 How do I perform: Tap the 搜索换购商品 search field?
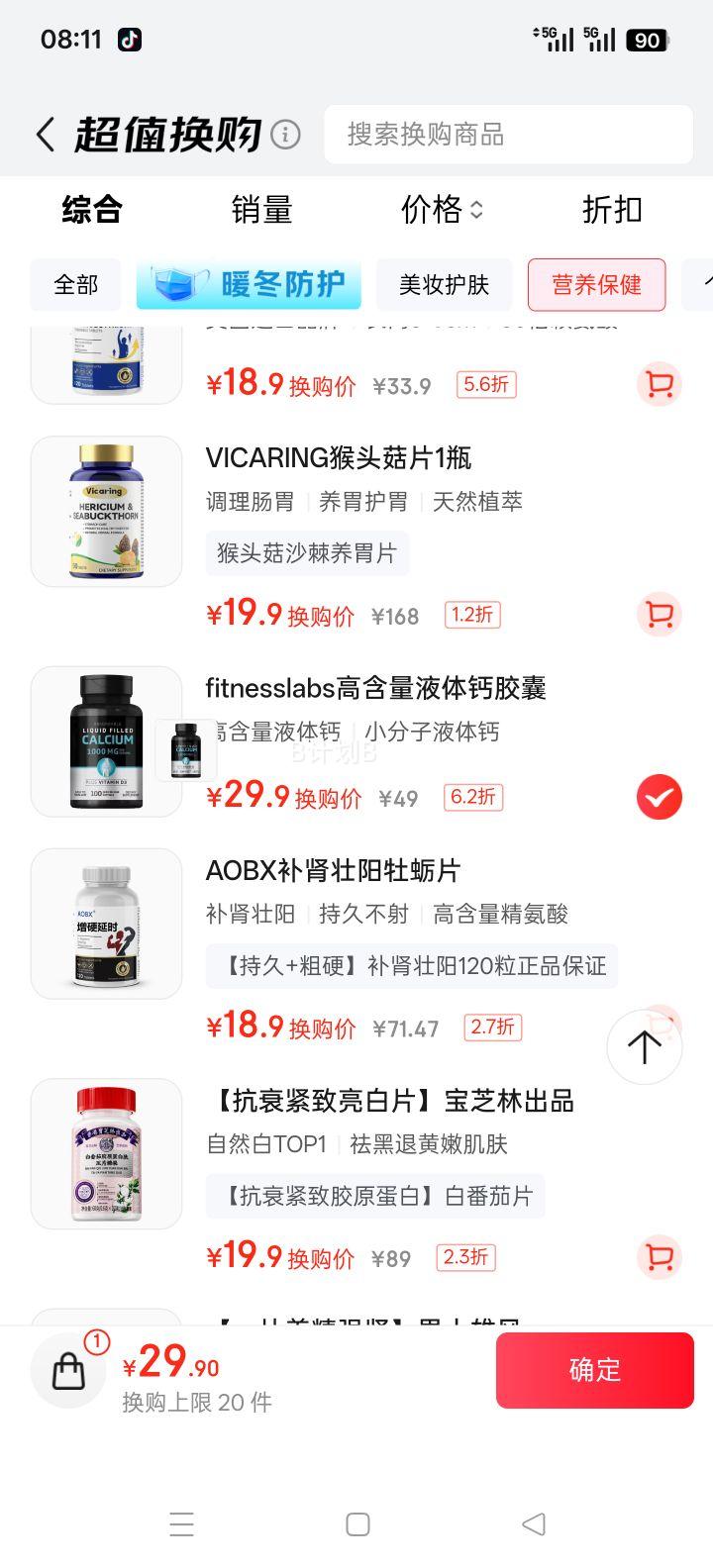tap(508, 135)
